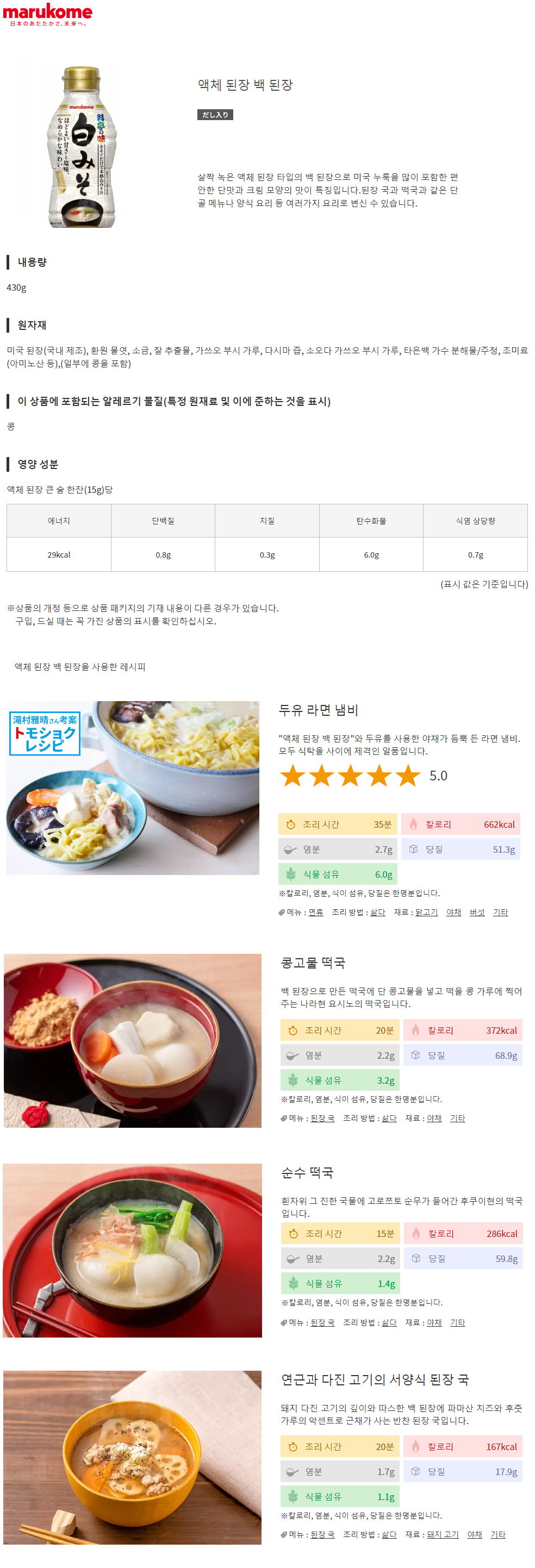535x1568 pixels.
Task: Open the 콩고물 떡국 recipe photo
Action: (x=133, y=1040)
